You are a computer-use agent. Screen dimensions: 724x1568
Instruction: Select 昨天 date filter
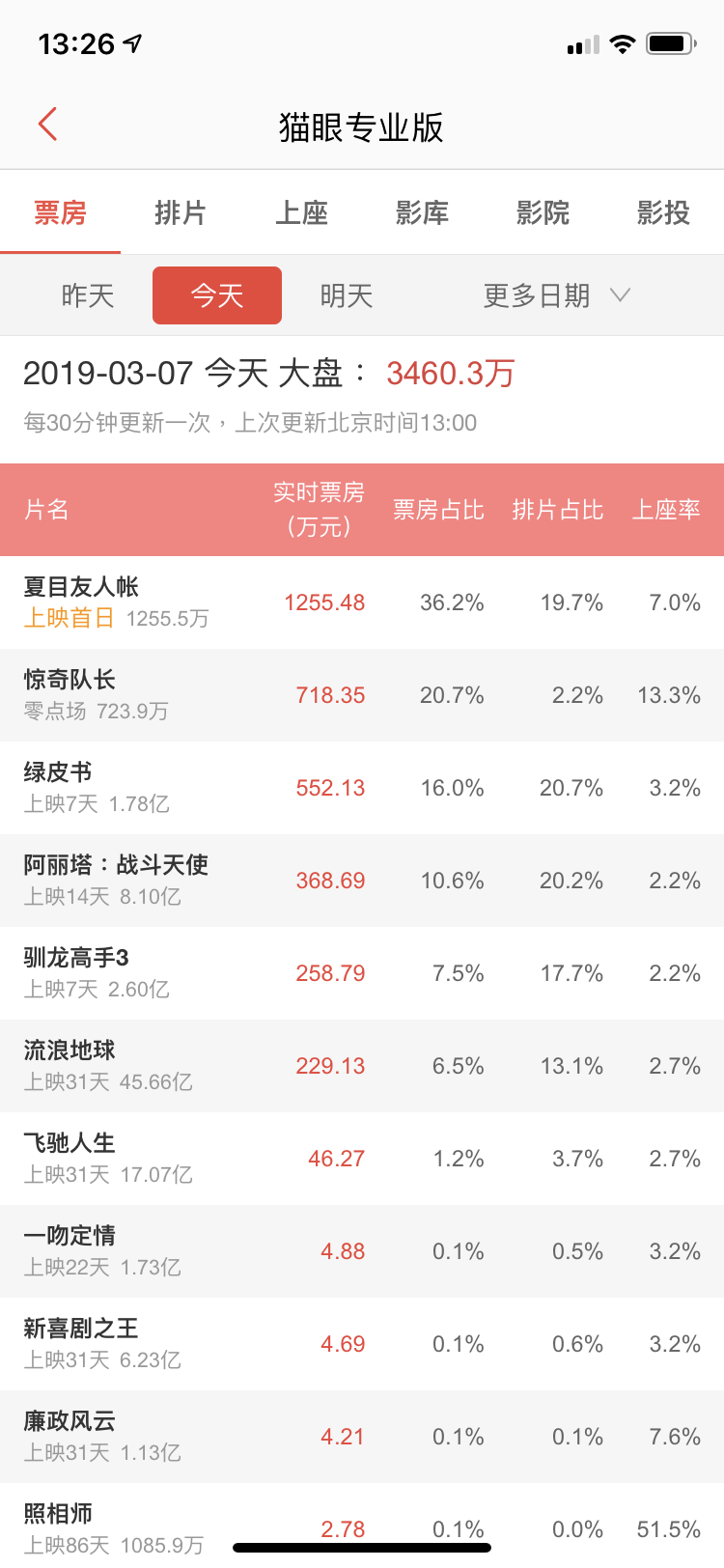pos(88,295)
